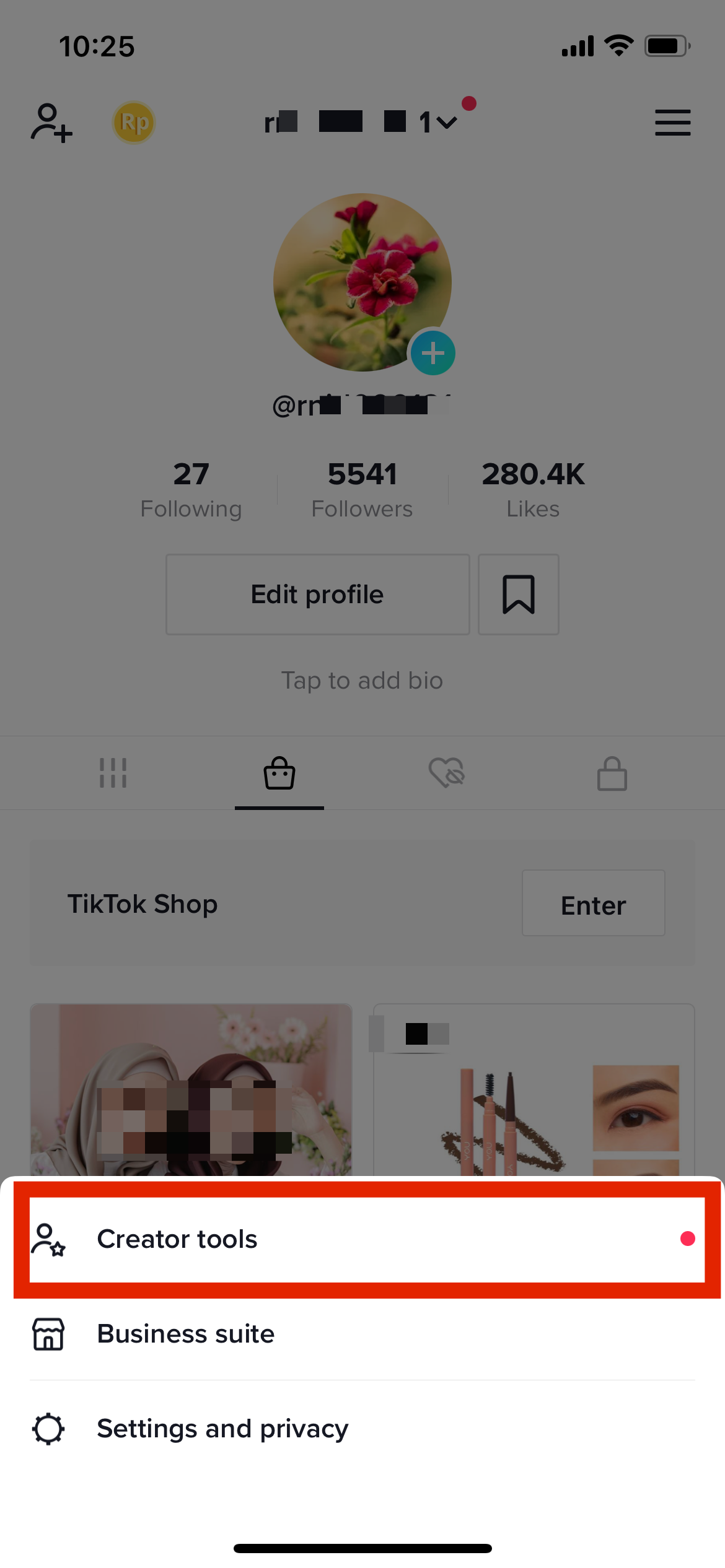
Task: Open the eyebrow pencil product card
Action: point(534,1096)
